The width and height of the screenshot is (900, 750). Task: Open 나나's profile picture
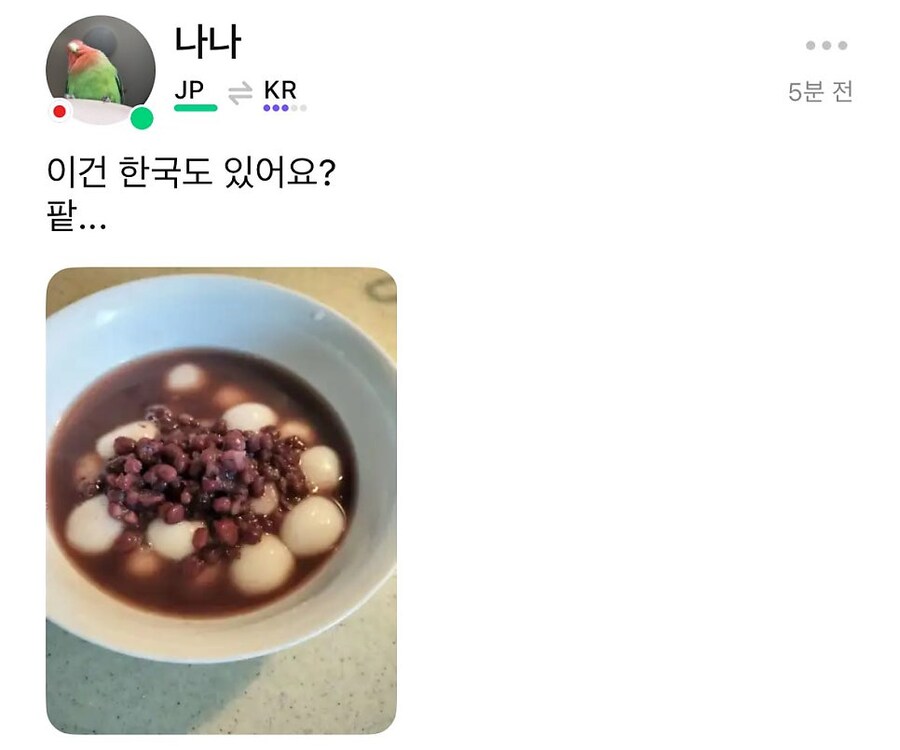[x=100, y=70]
